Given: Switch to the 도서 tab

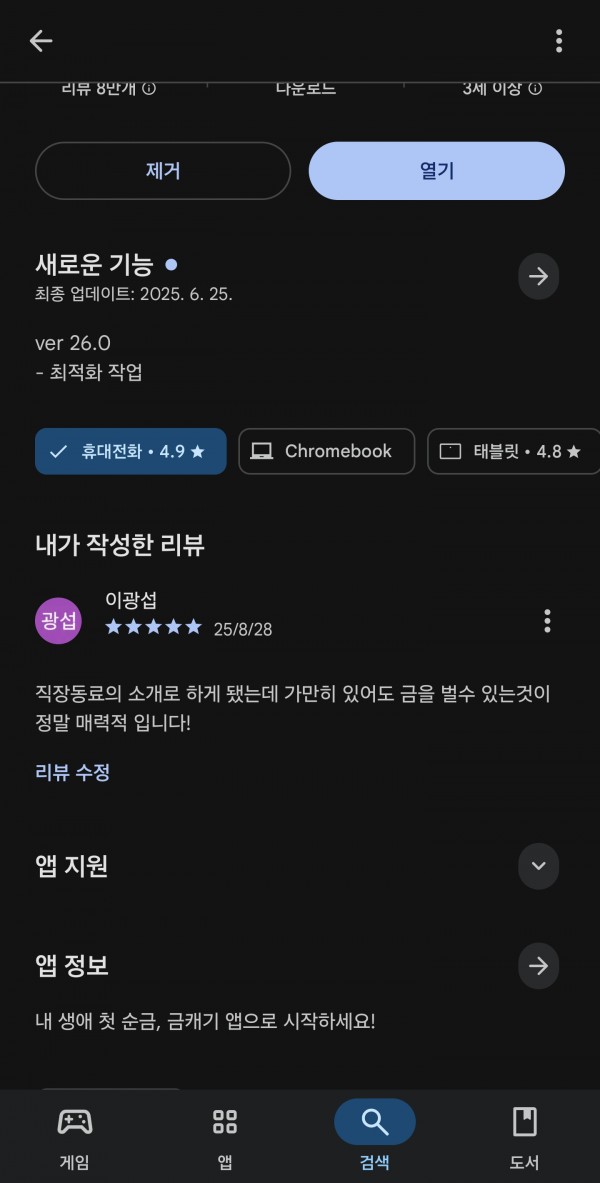Looking at the screenshot, I should [525, 1135].
